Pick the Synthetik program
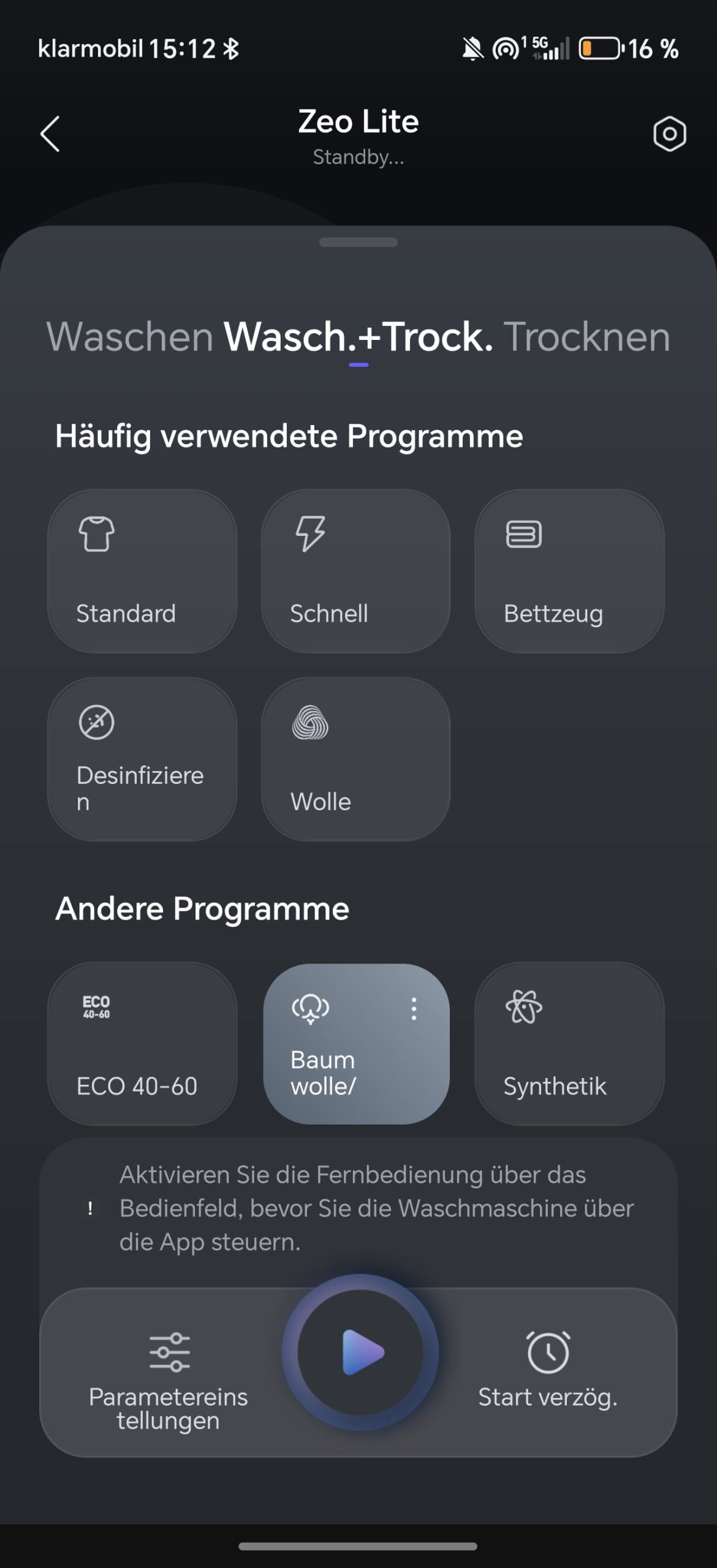The height and width of the screenshot is (1568, 717). click(569, 1043)
